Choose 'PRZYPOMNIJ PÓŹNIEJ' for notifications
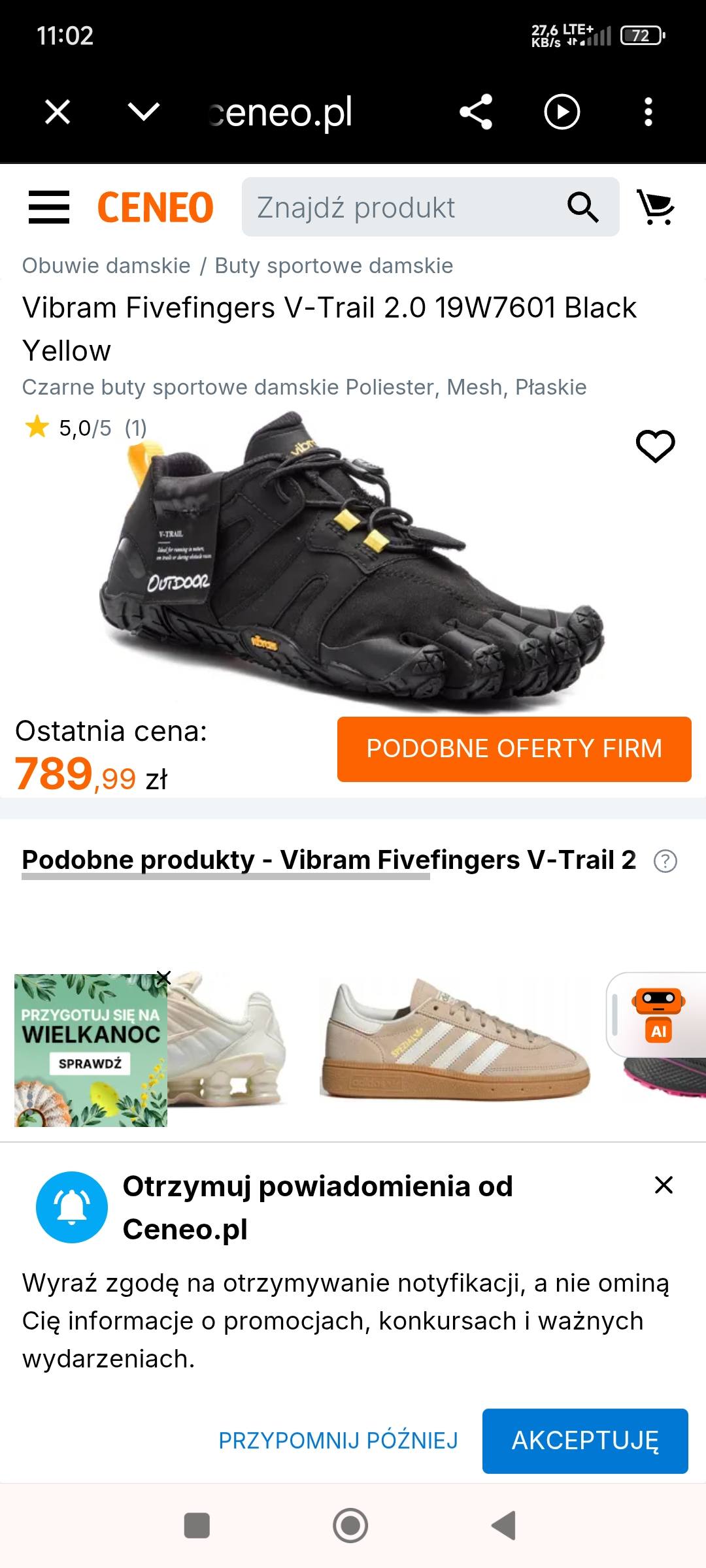The image size is (706, 1568). tap(338, 1441)
